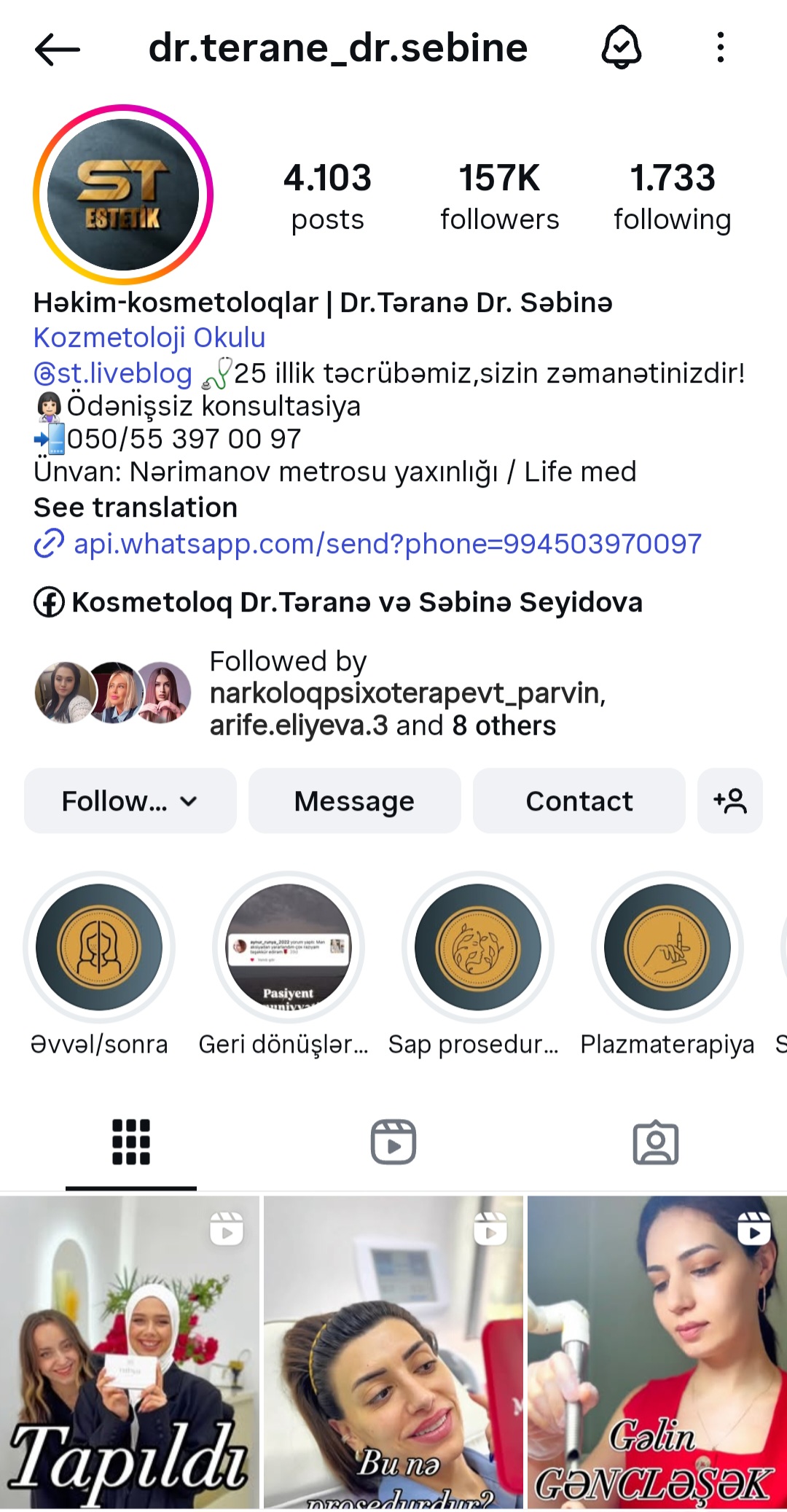Screen dimensions: 787x1512
Task: Open the 157K followers list
Action: coord(499,197)
